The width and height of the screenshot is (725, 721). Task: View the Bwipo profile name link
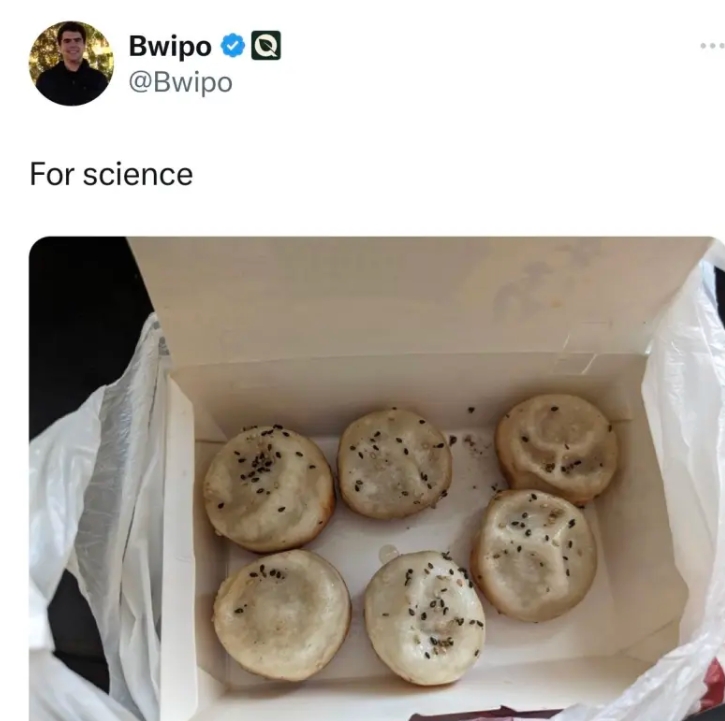point(170,46)
